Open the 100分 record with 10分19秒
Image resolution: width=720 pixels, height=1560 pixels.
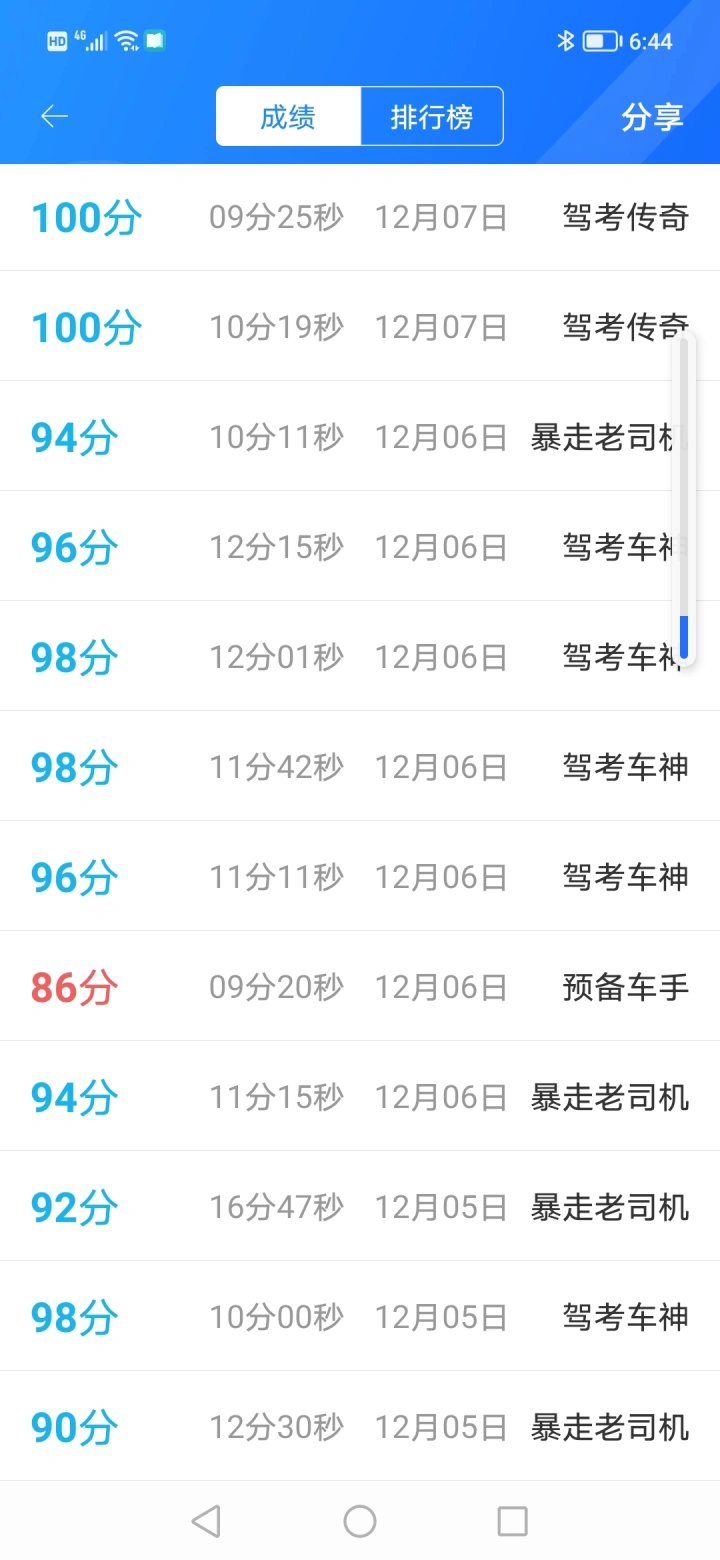[x=360, y=326]
